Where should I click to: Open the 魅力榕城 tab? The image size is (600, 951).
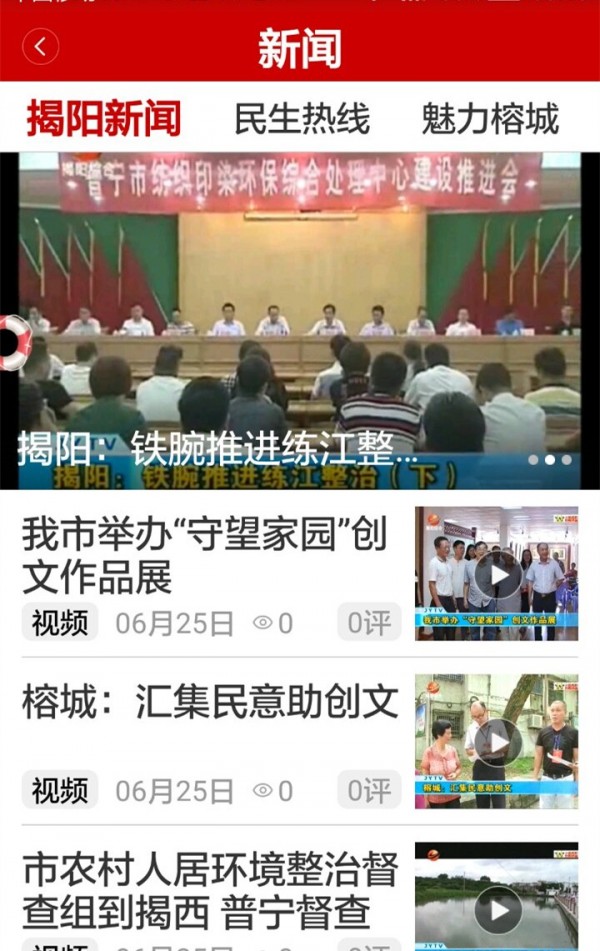(x=490, y=118)
